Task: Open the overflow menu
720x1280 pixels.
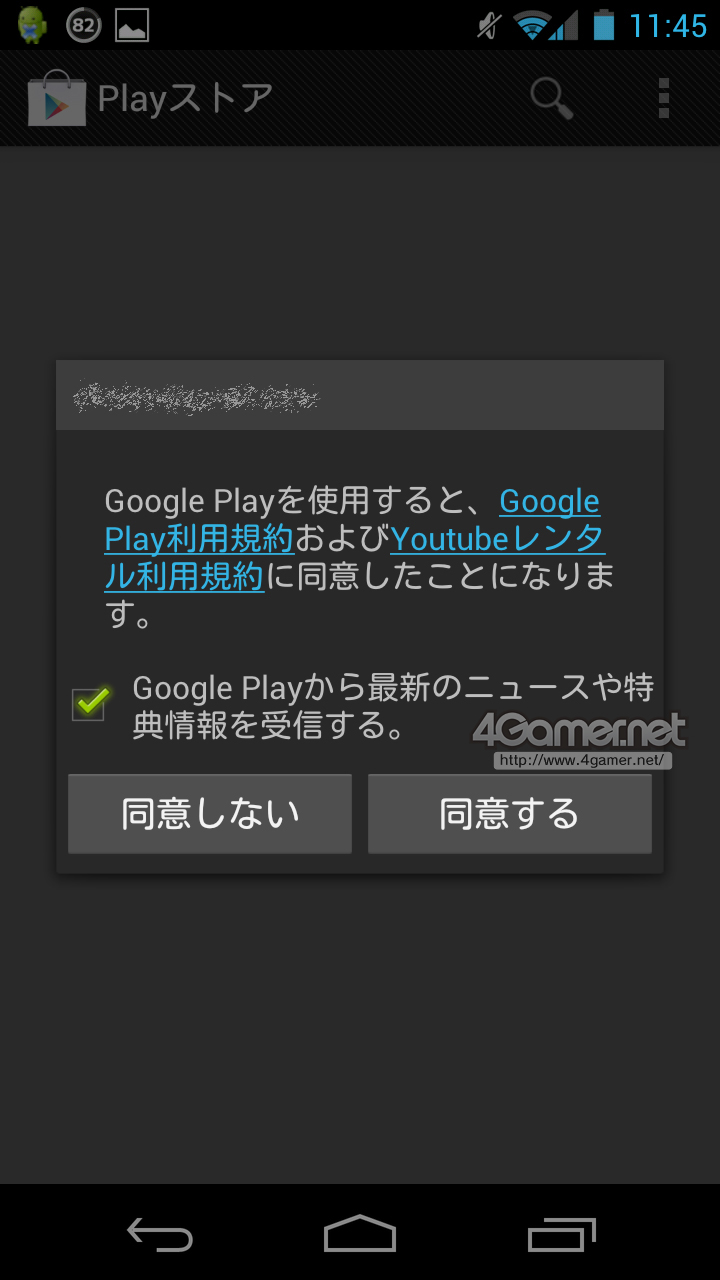Action: point(663,98)
